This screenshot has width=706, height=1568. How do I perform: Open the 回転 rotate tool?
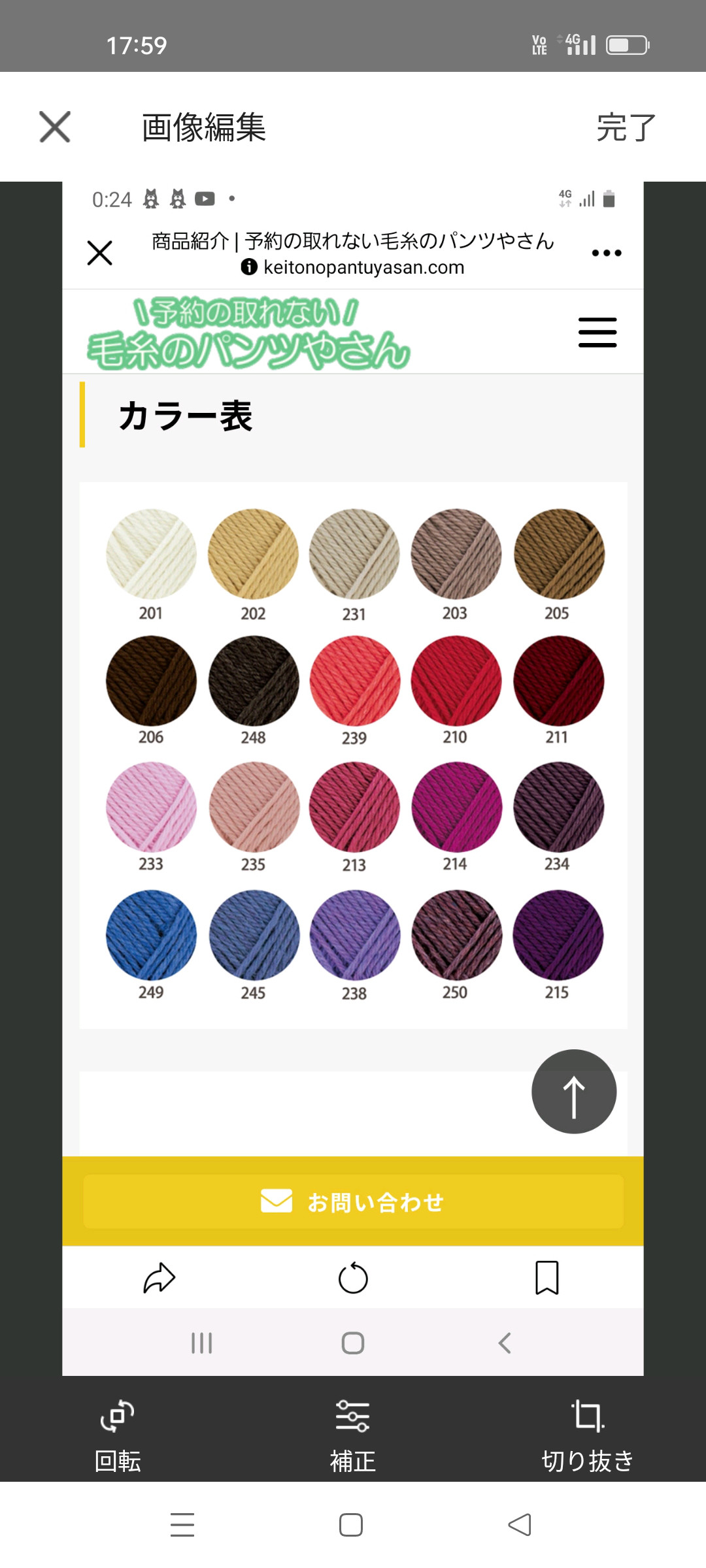[118, 1435]
